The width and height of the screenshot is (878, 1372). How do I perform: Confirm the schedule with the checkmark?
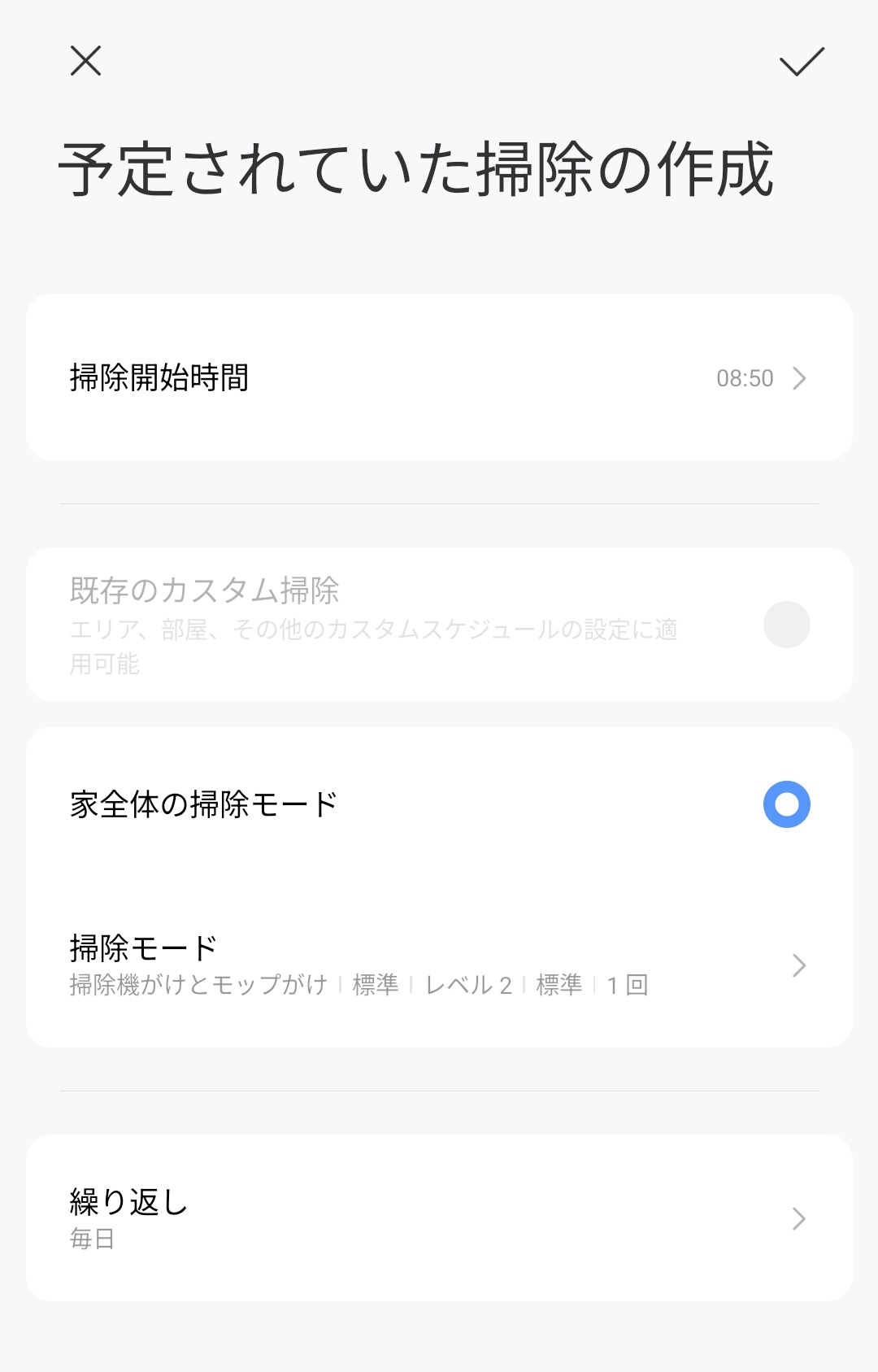pyautogui.click(x=802, y=62)
